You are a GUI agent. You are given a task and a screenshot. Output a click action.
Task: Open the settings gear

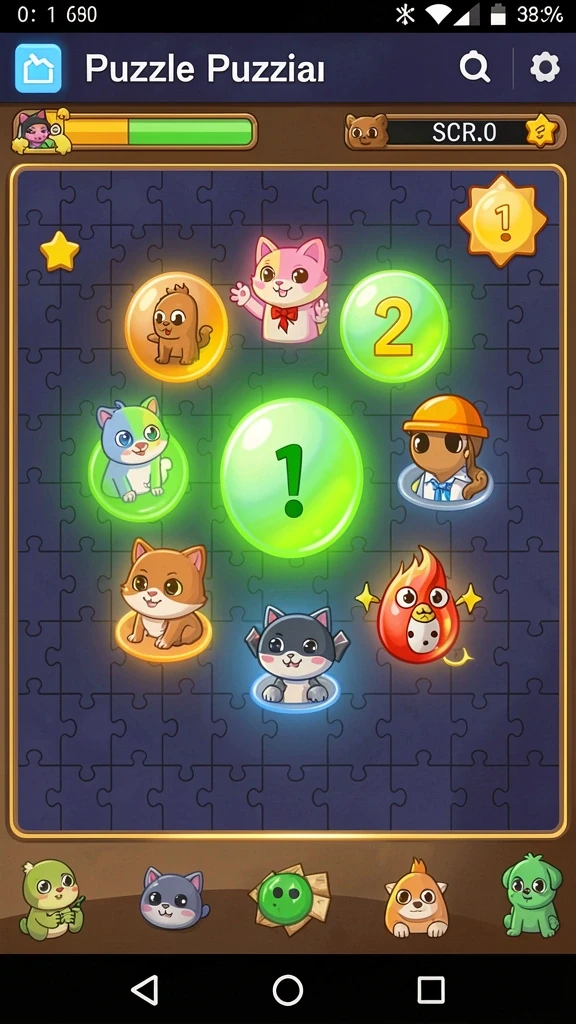545,67
